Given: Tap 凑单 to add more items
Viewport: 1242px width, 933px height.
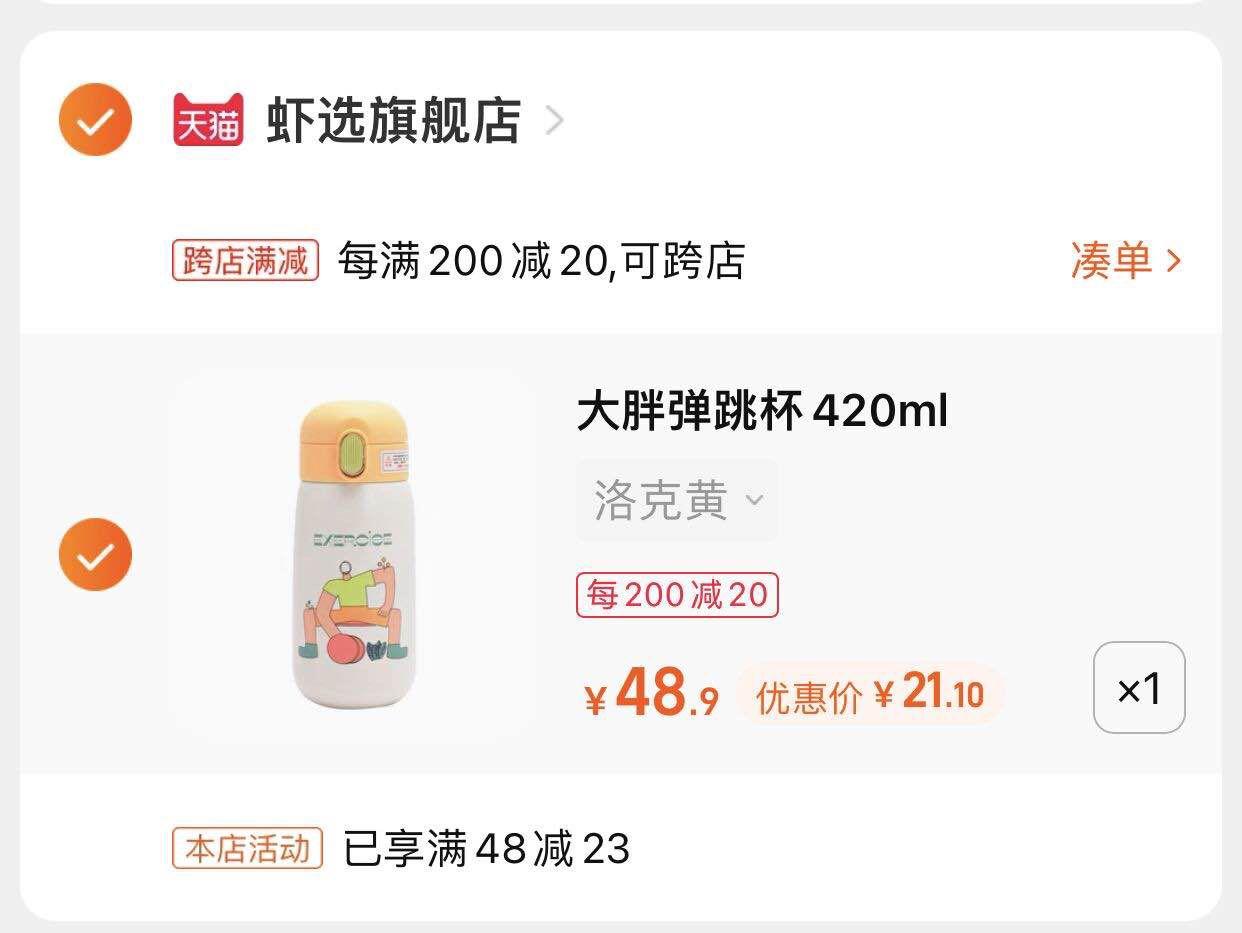Looking at the screenshot, I should click(1126, 261).
